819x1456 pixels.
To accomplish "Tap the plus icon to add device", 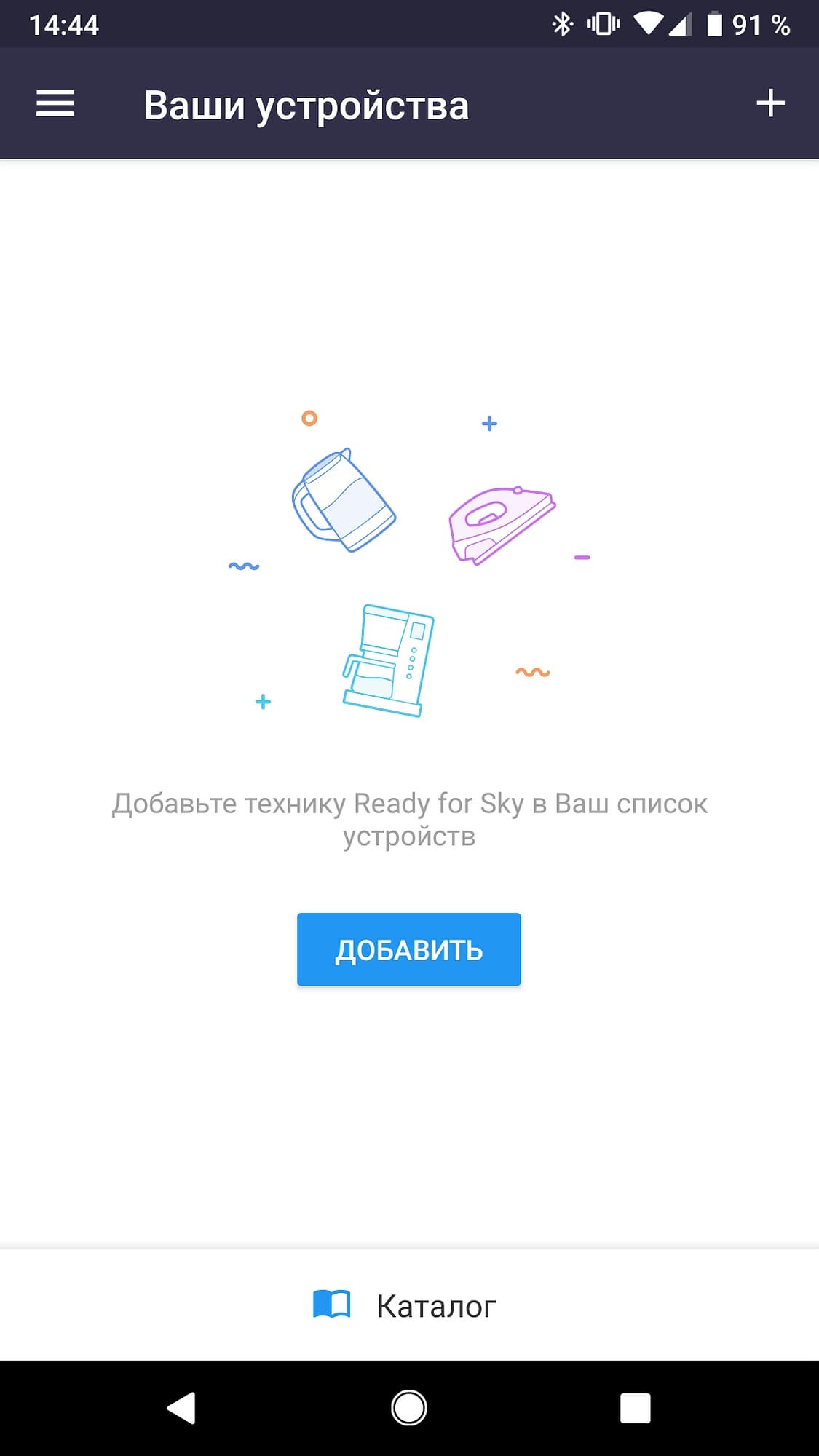I will pyautogui.click(x=770, y=103).
